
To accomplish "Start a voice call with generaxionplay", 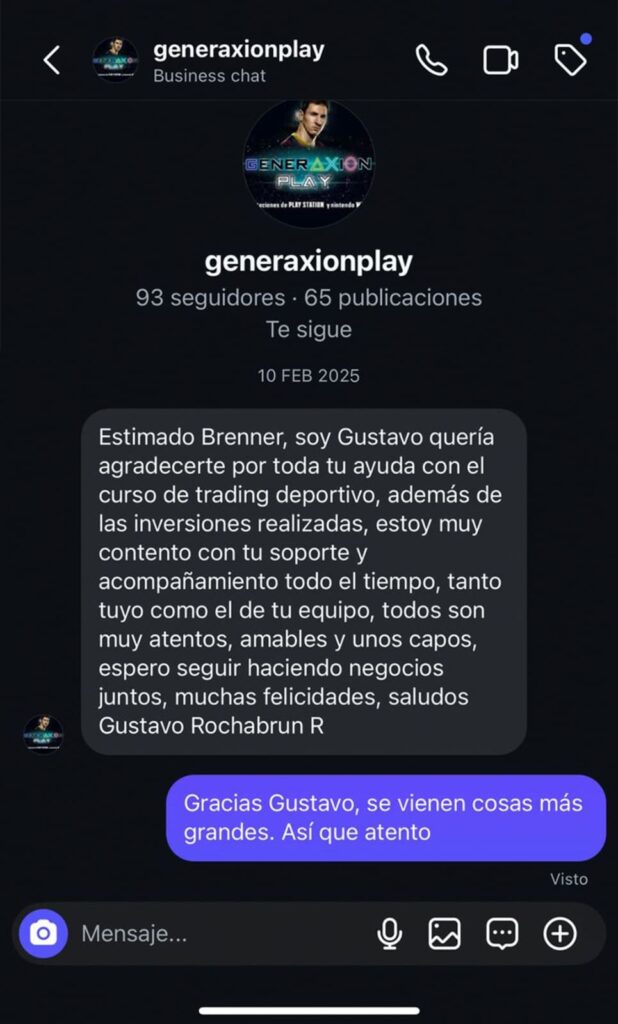I will [x=431, y=60].
